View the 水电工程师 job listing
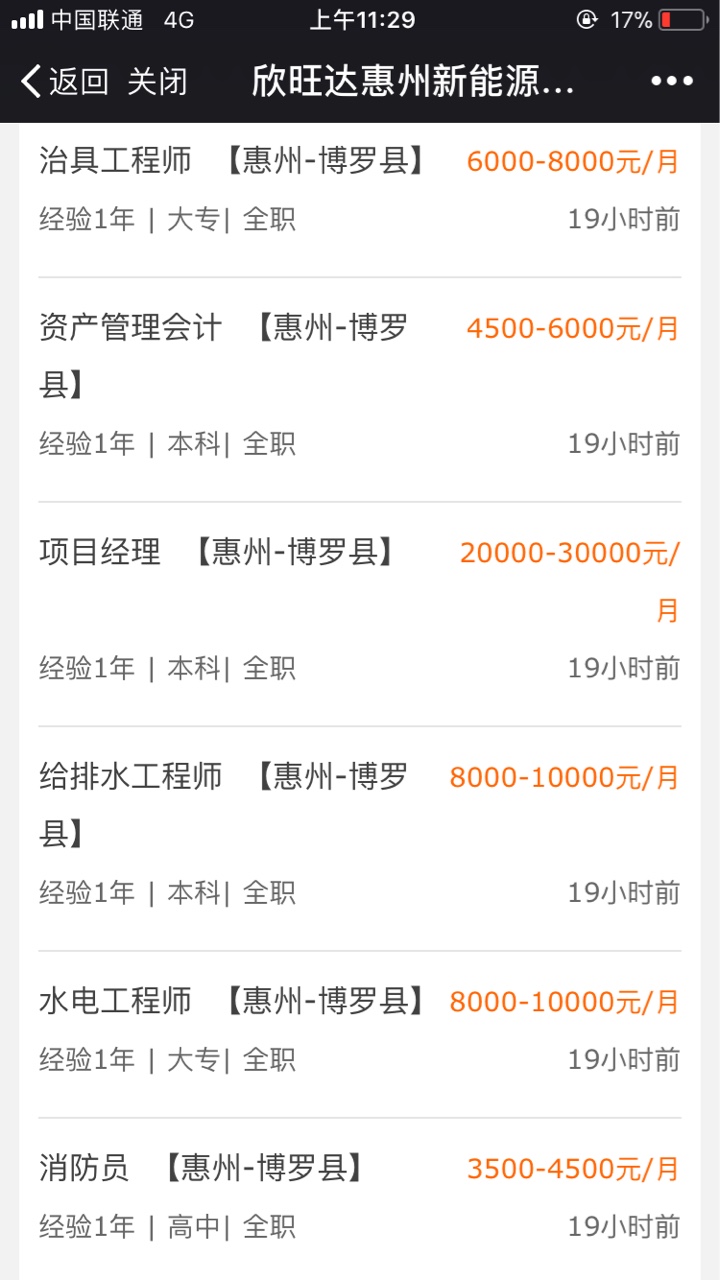The width and height of the screenshot is (720, 1280). pos(115,1001)
